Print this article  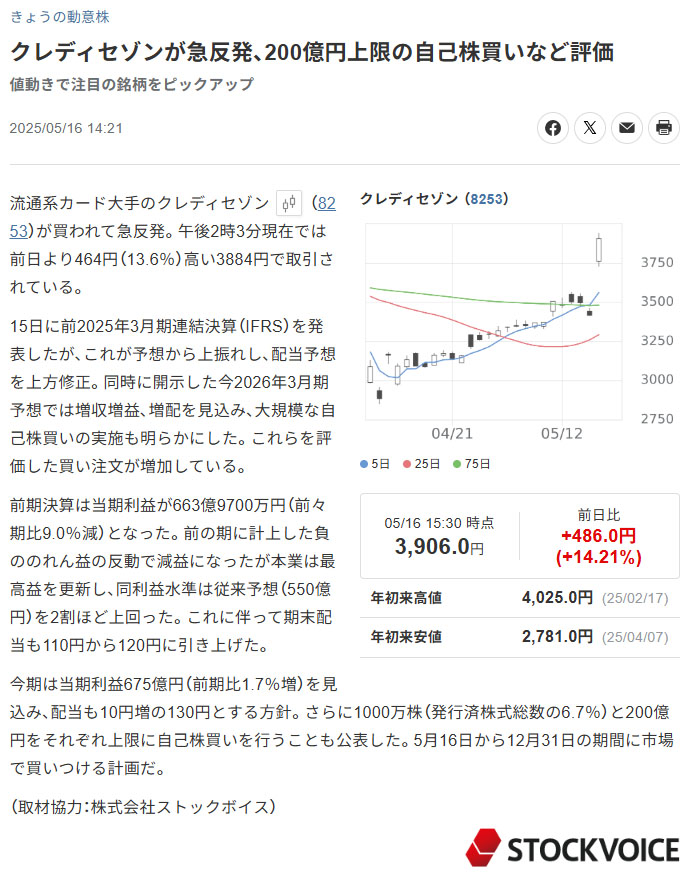[664, 128]
